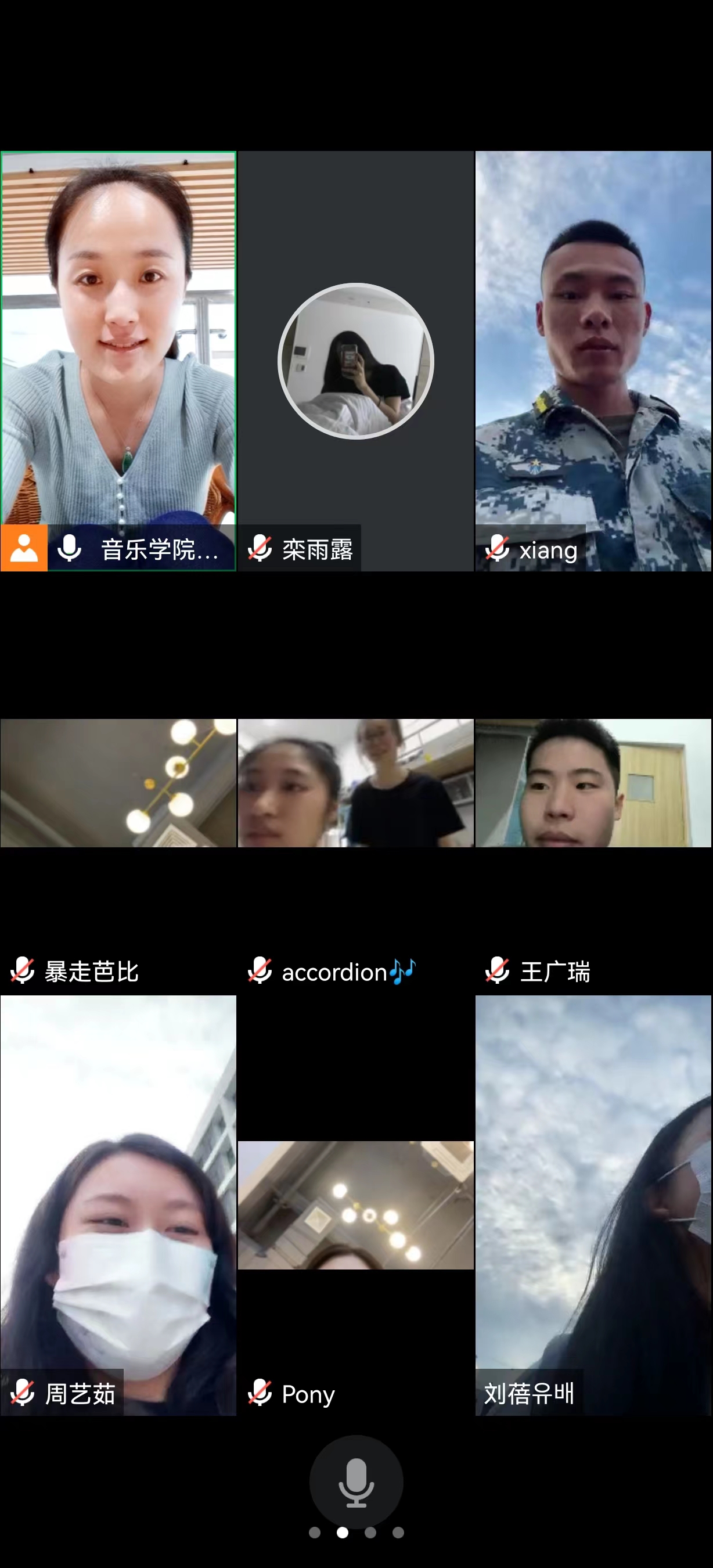Open 周艺茹's video tile
The width and height of the screenshot is (713, 1568).
118,1205
